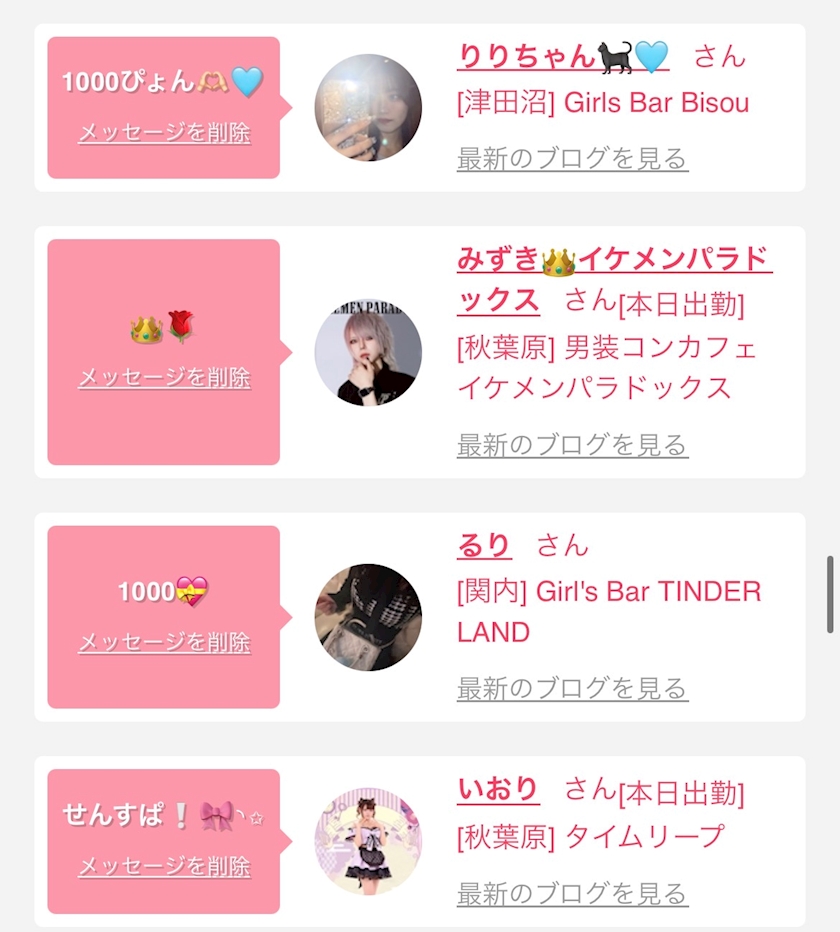
Task: View りりちゃん's latest blog
Action: point(572,159)
